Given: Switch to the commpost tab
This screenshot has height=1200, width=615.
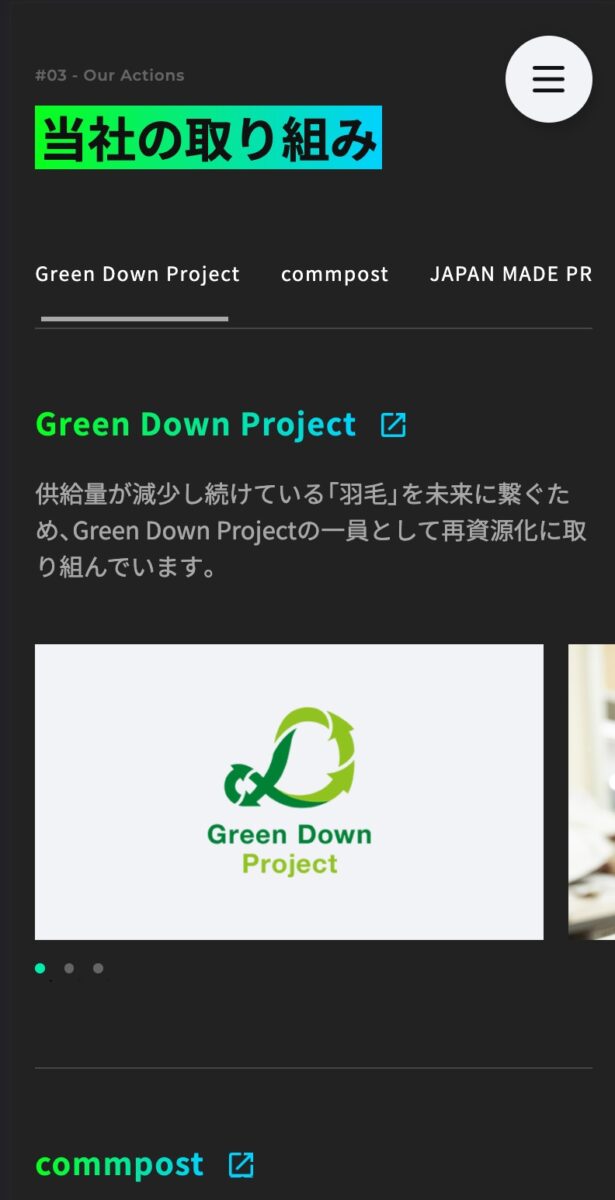Looking at the screenshot, I should (334, 274).
